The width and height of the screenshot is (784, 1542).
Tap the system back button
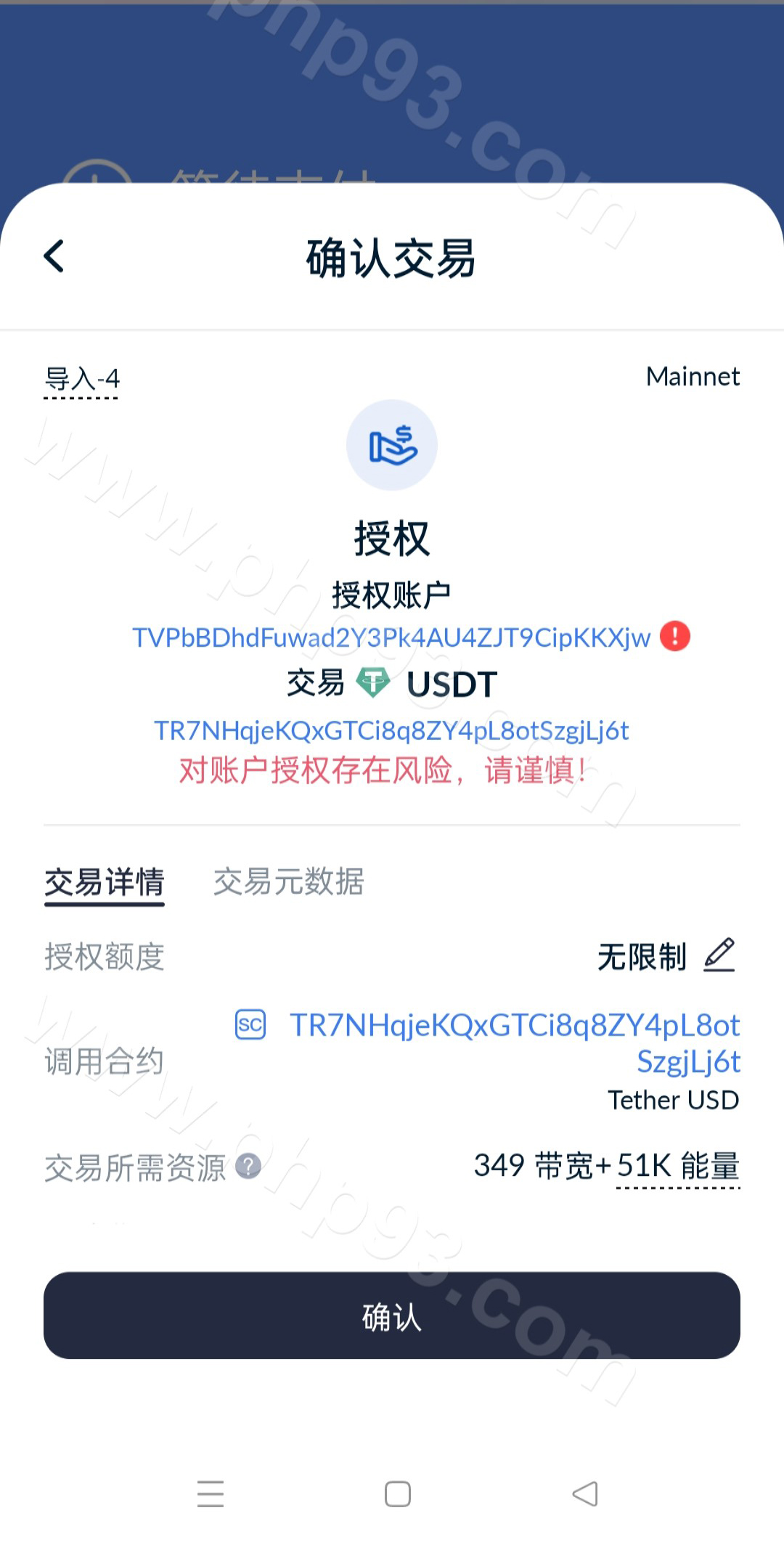point(585,1494)
